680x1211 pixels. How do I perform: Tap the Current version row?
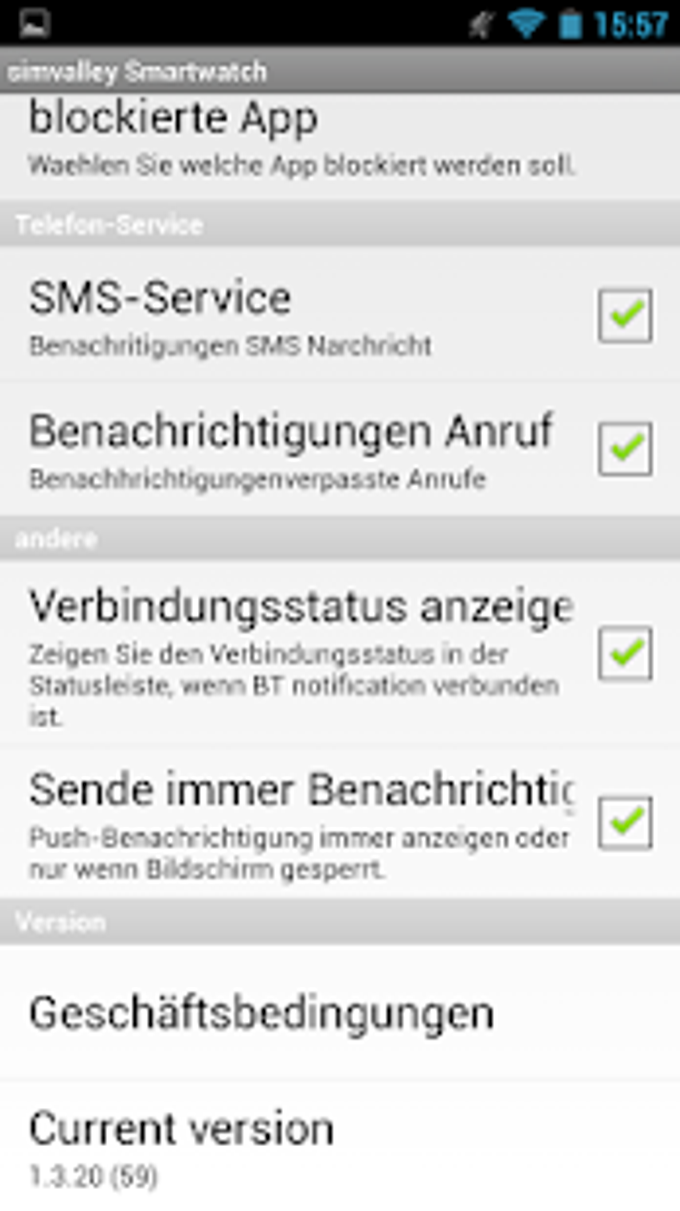pyautogui.click(x=182, y=1148)
